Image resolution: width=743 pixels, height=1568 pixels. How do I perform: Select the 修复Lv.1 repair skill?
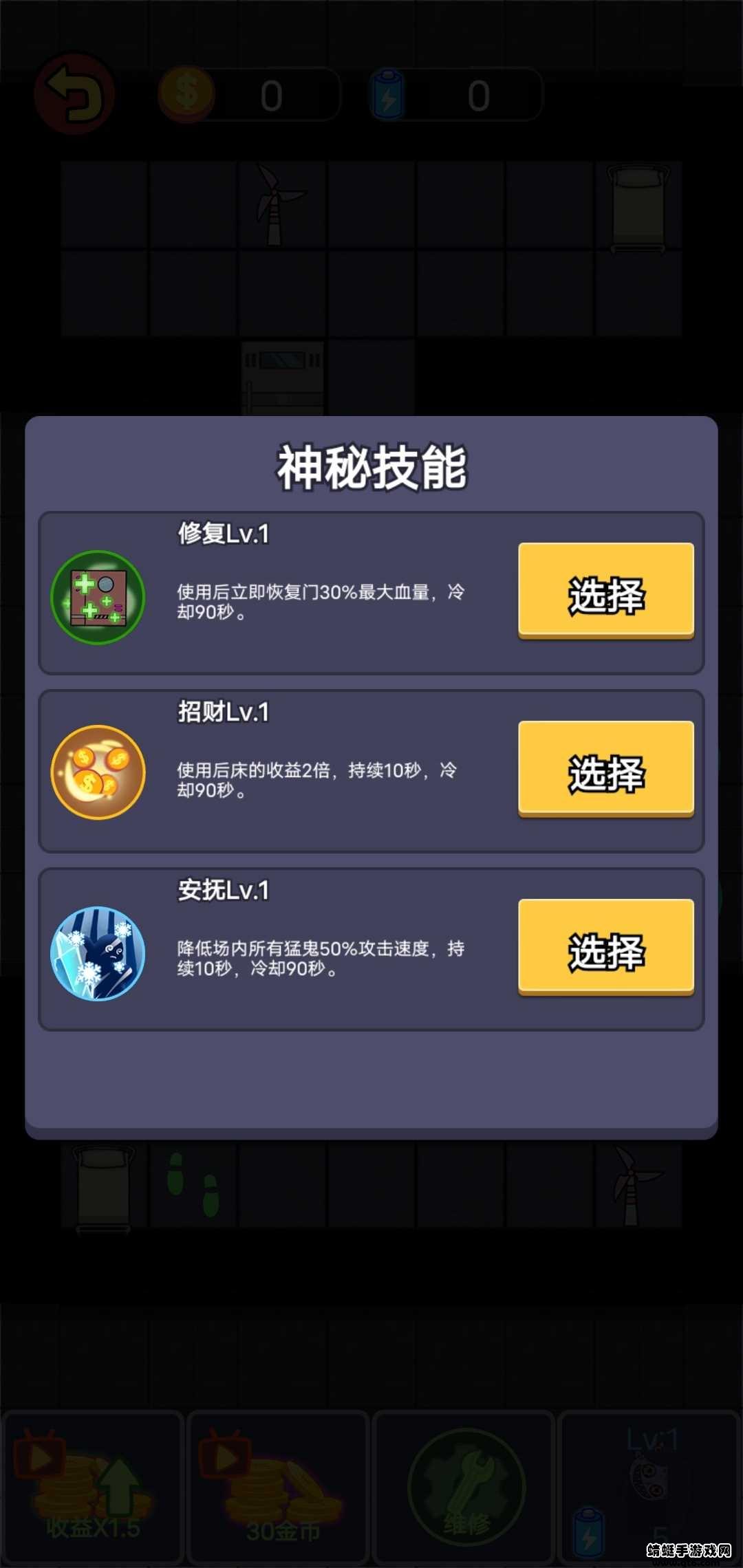click(605, 591)
